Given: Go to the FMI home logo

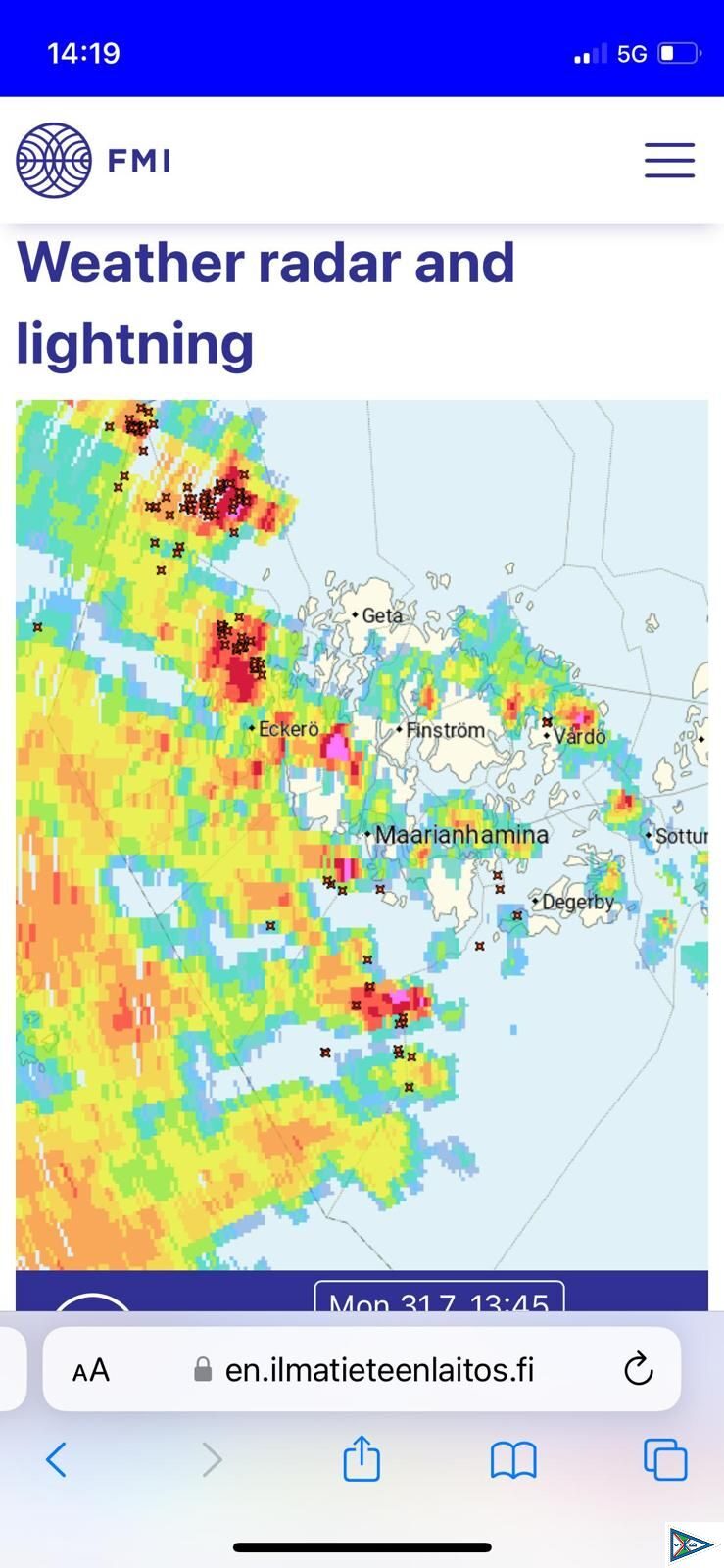Looking at the screenshot, I should (x=93, y=160).
